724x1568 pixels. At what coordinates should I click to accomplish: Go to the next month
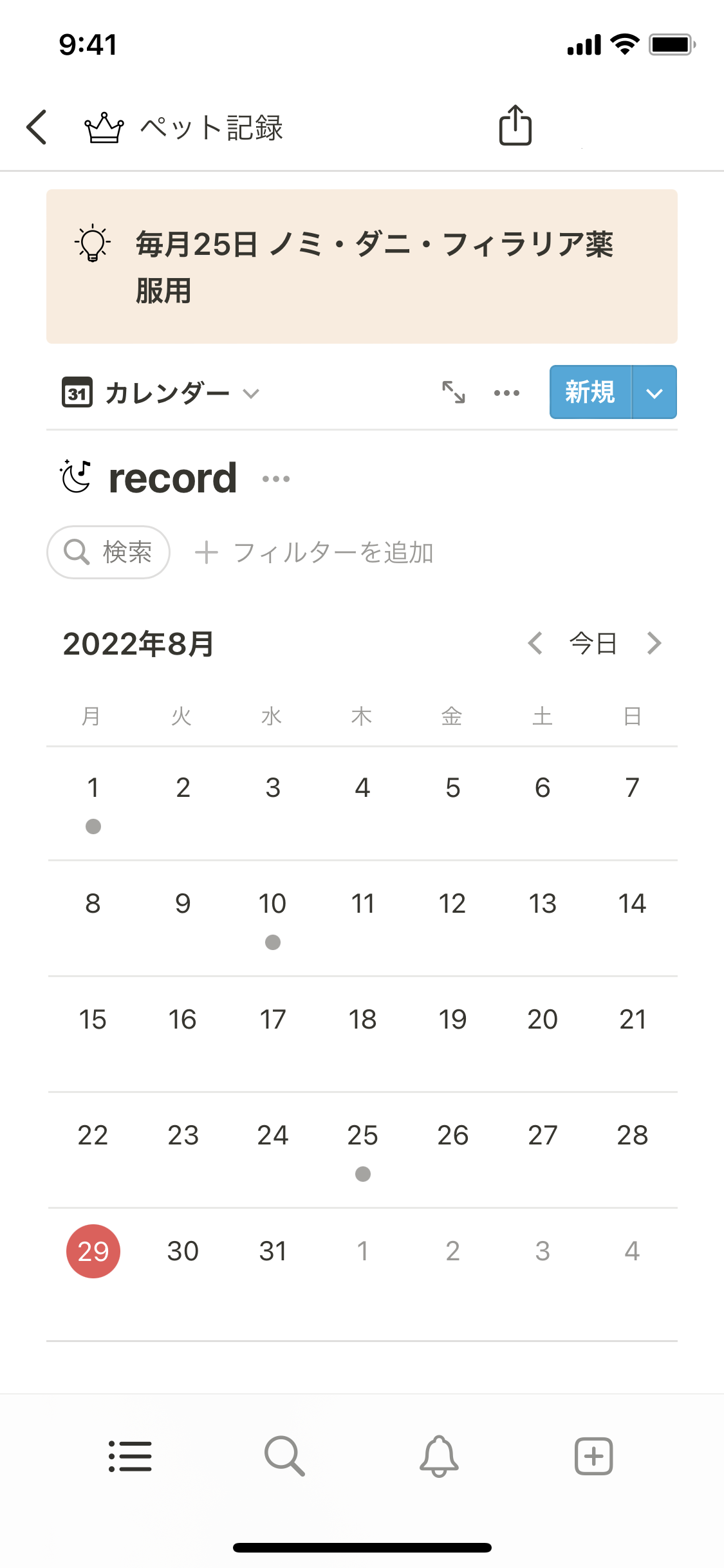click(654, 643)
